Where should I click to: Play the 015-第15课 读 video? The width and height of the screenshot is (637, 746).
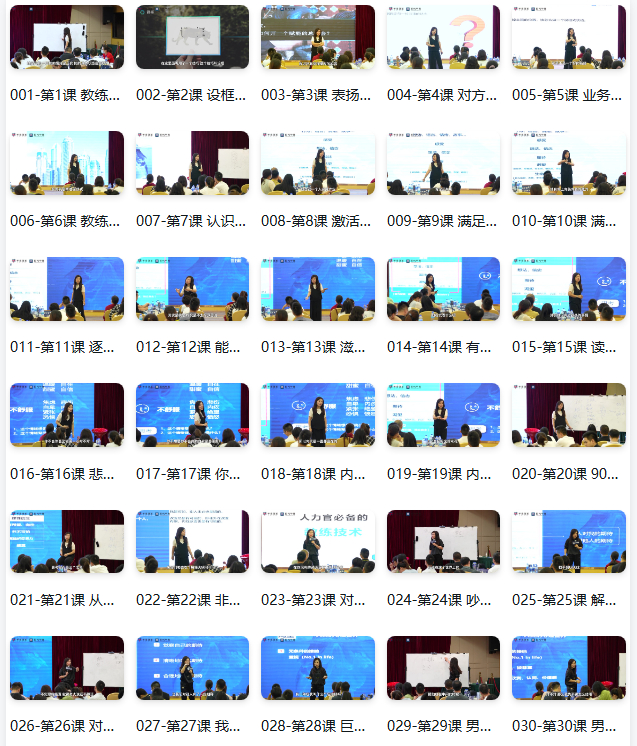point(569,289)
